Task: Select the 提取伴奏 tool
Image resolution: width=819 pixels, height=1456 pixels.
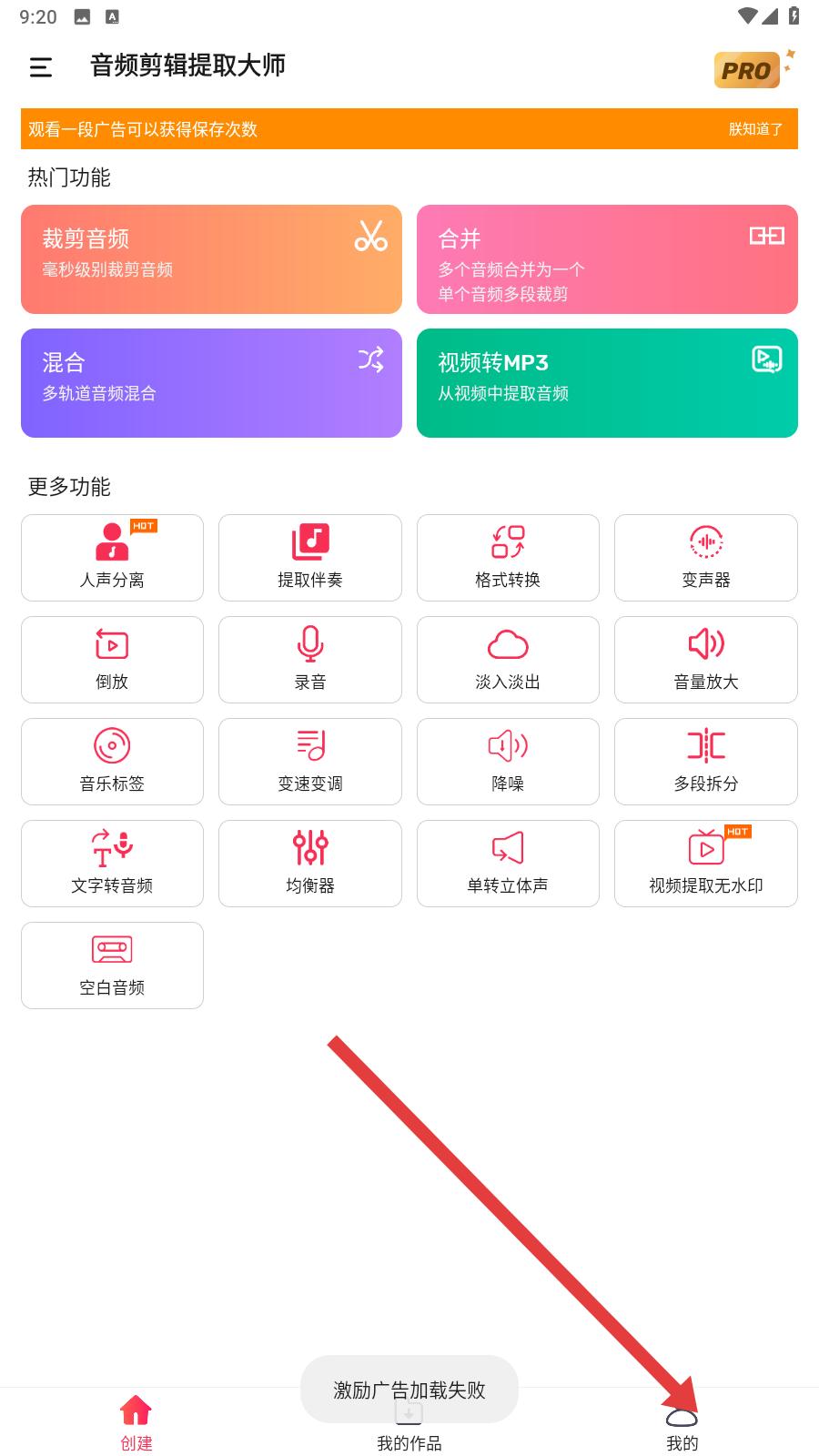Action: [310, 558]
